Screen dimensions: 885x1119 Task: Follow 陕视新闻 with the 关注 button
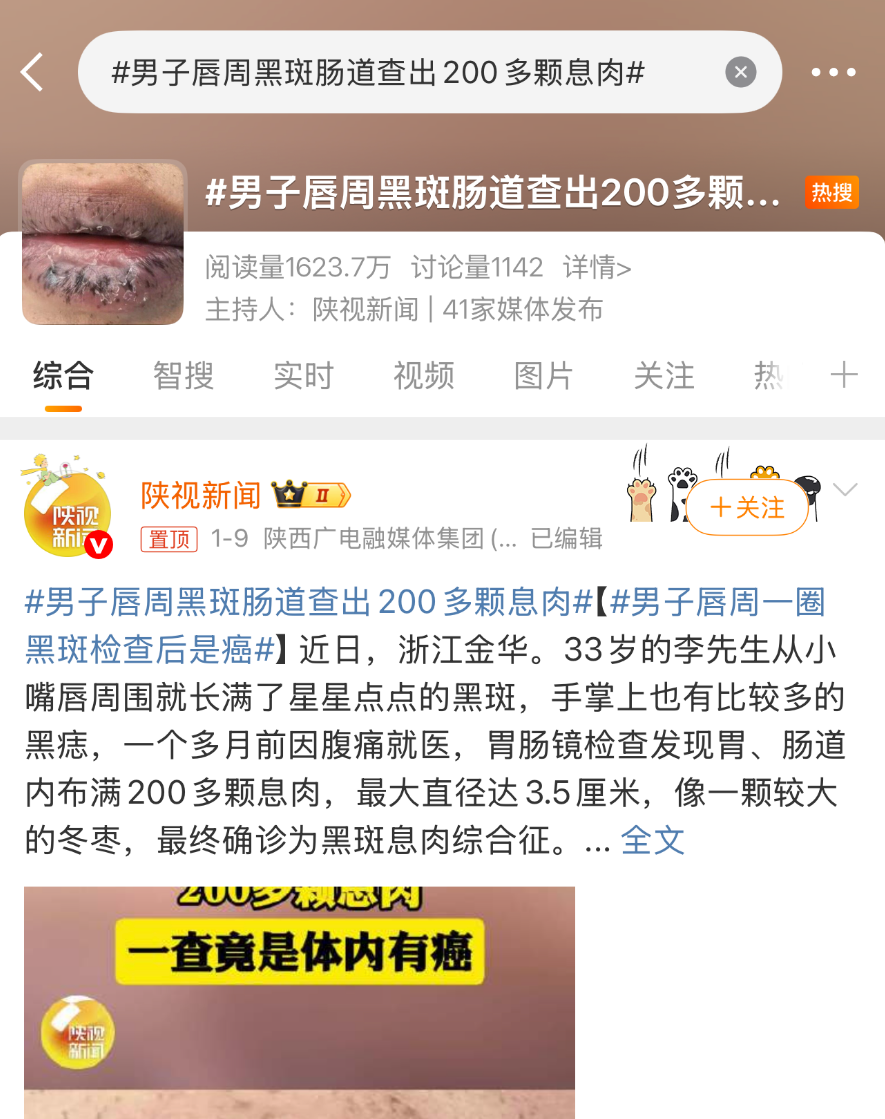(747, 508)
